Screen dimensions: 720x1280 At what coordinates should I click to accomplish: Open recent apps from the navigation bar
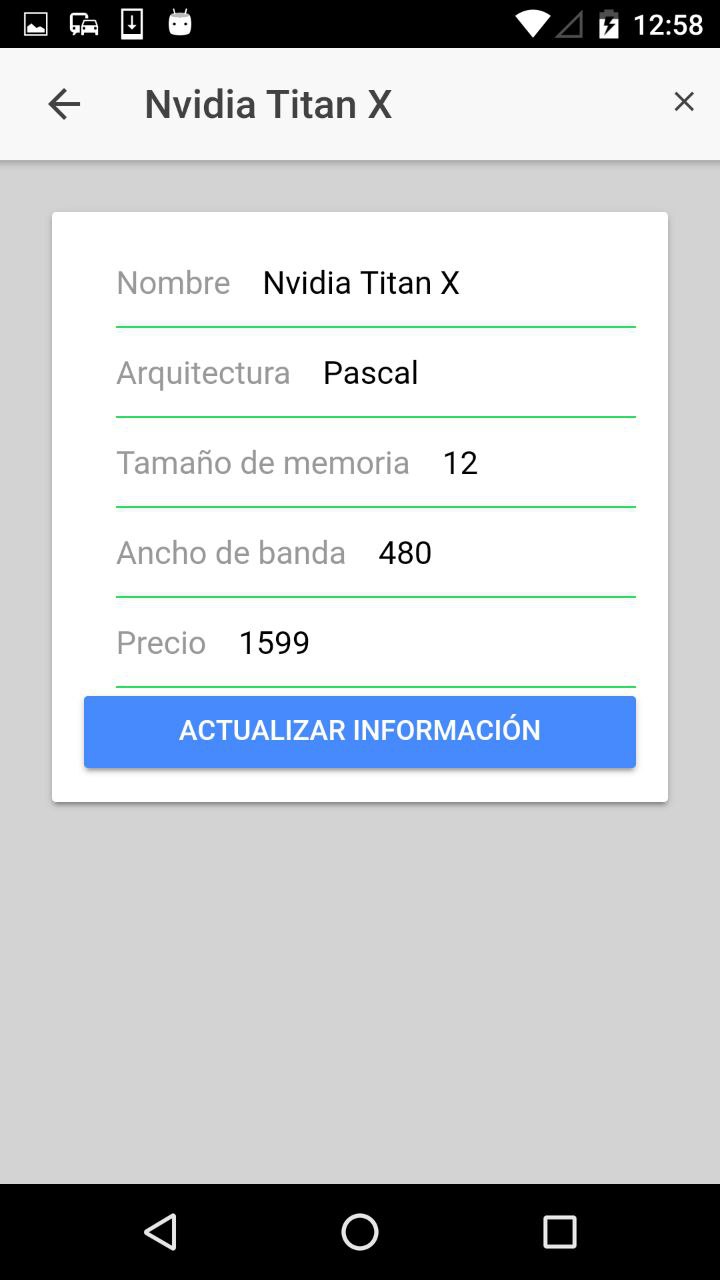tap(559, 1232)
